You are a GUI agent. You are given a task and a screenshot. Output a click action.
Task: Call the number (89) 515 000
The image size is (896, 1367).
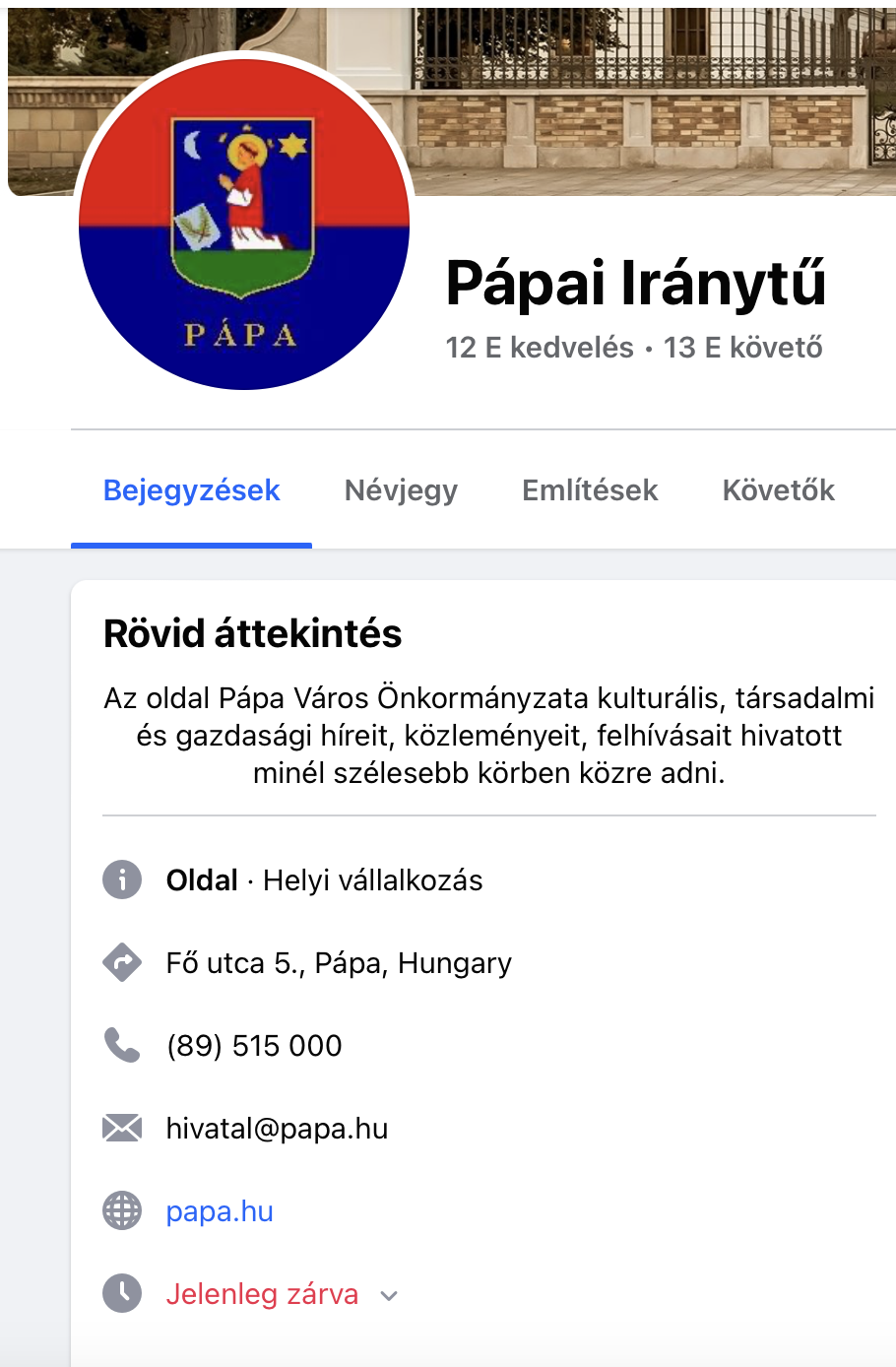tap(254, 1046)
